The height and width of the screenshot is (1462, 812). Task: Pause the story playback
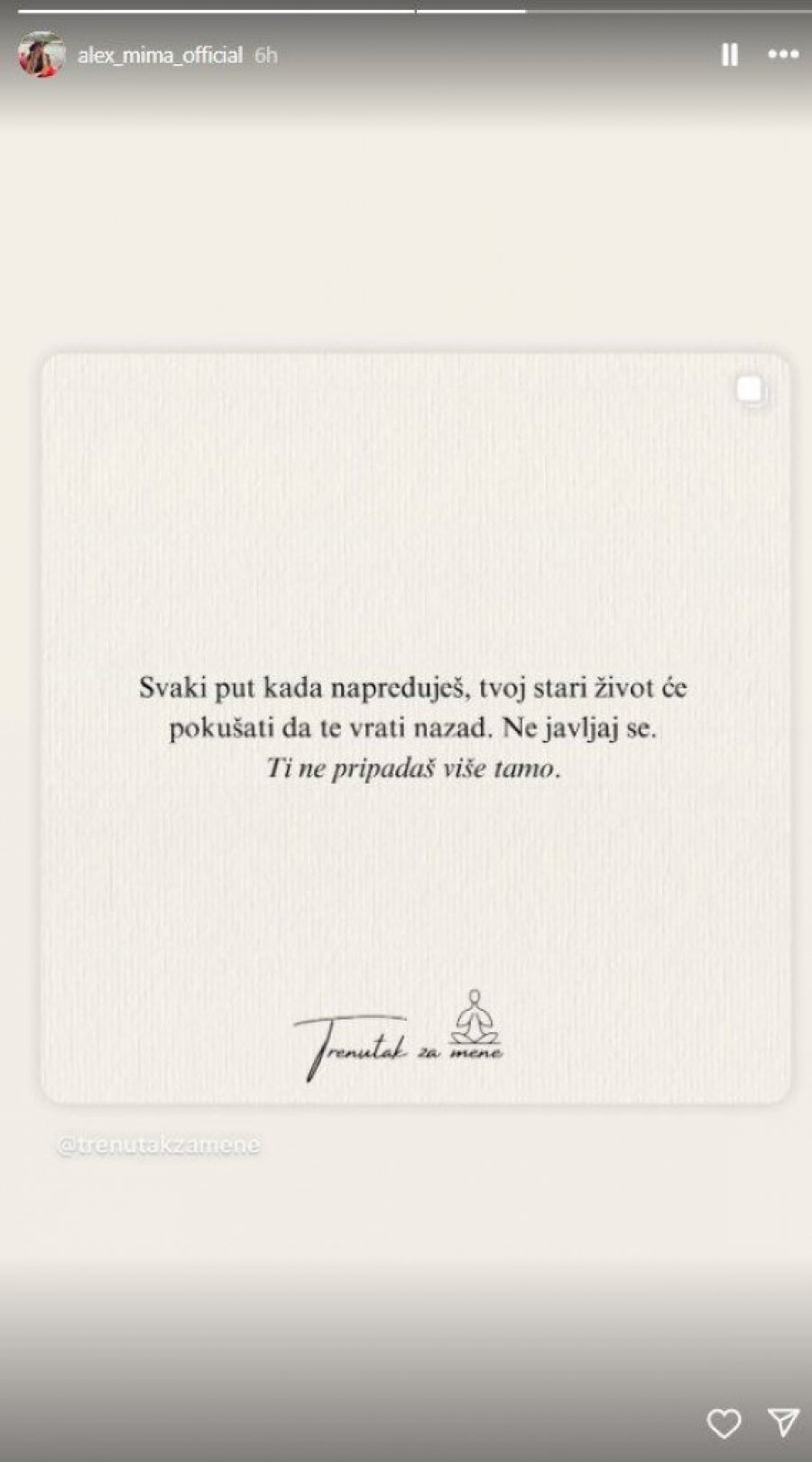[x=729, y=55]
